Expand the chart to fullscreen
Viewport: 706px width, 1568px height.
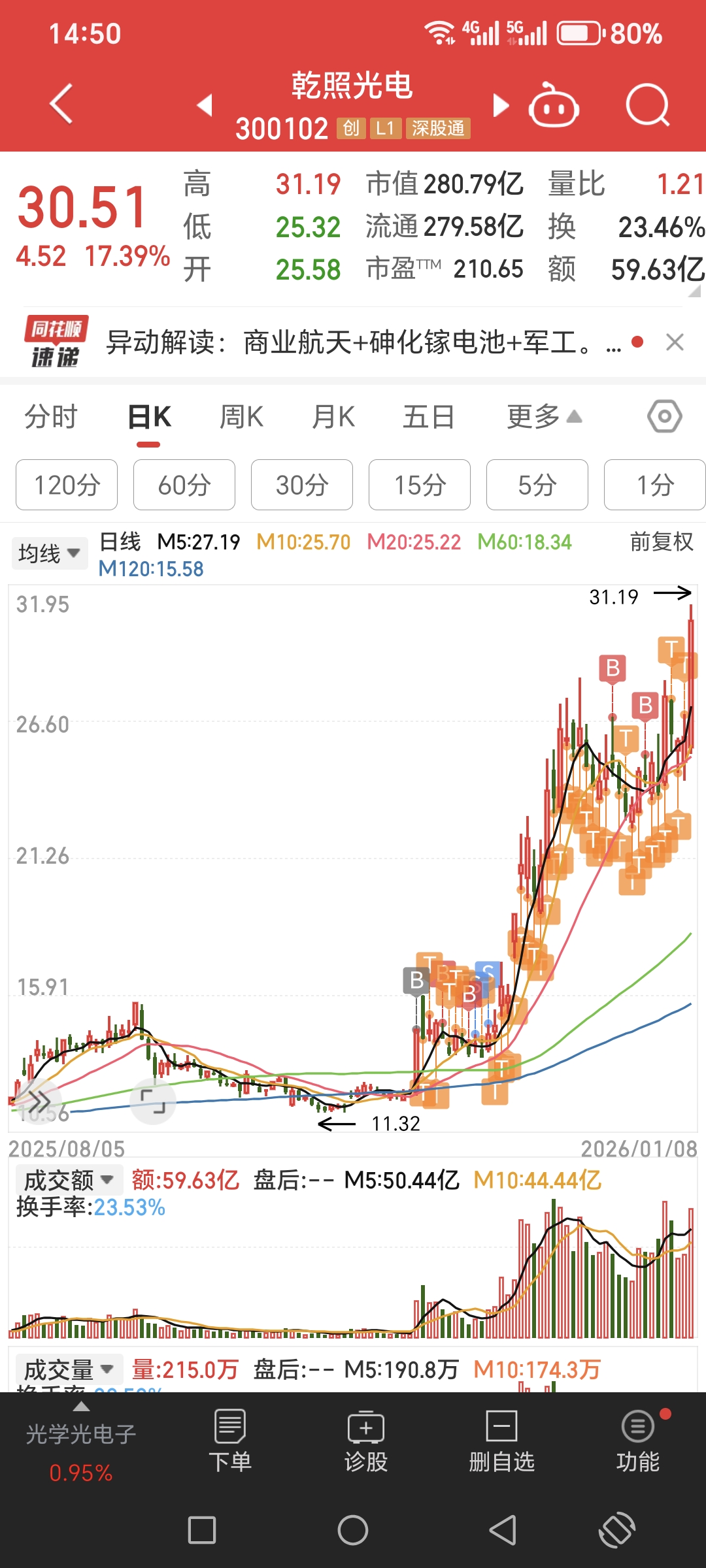153,1102
